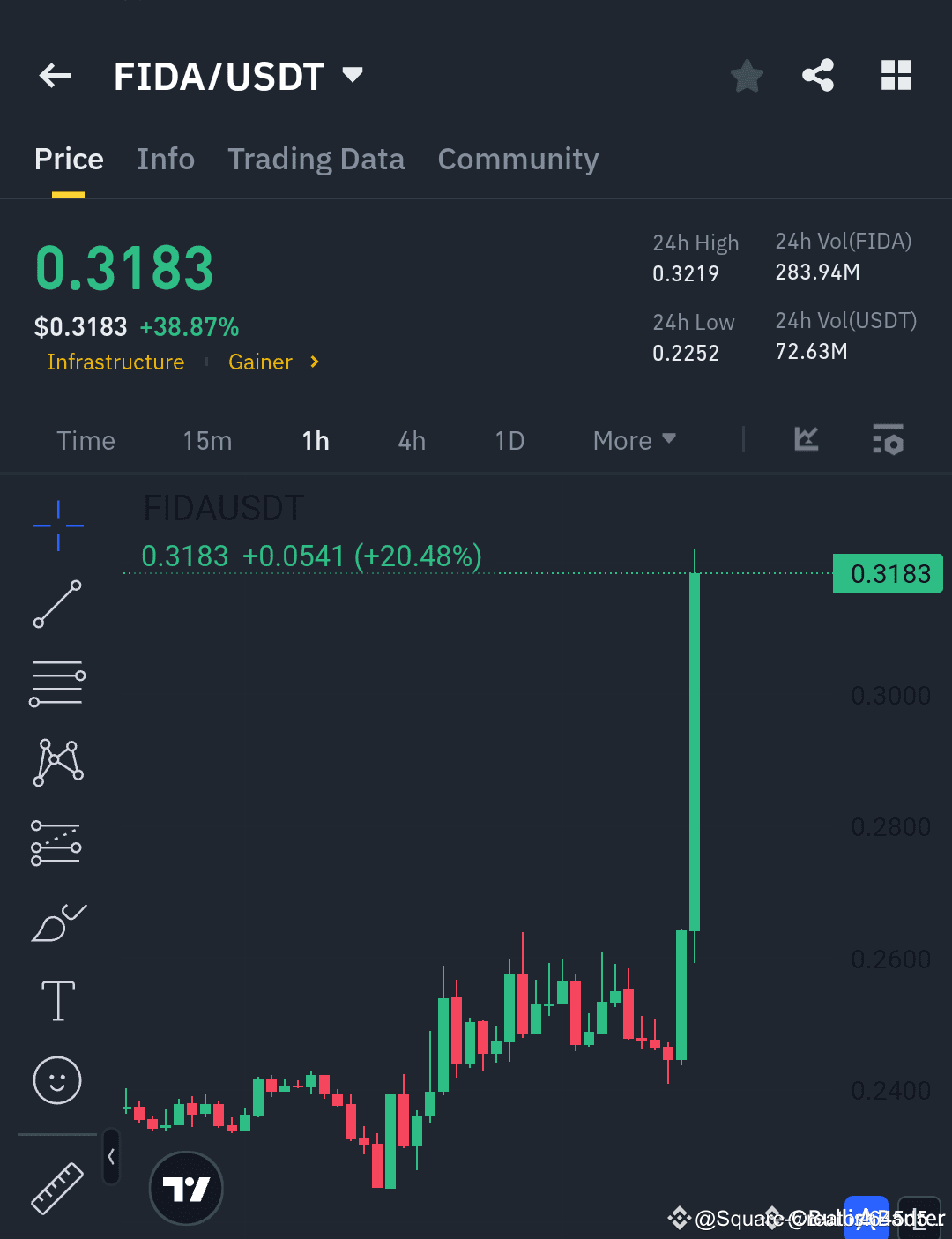Open the Fibonacci retracement tool
The height and width of the screenshot is (1239, 952).
56,683
